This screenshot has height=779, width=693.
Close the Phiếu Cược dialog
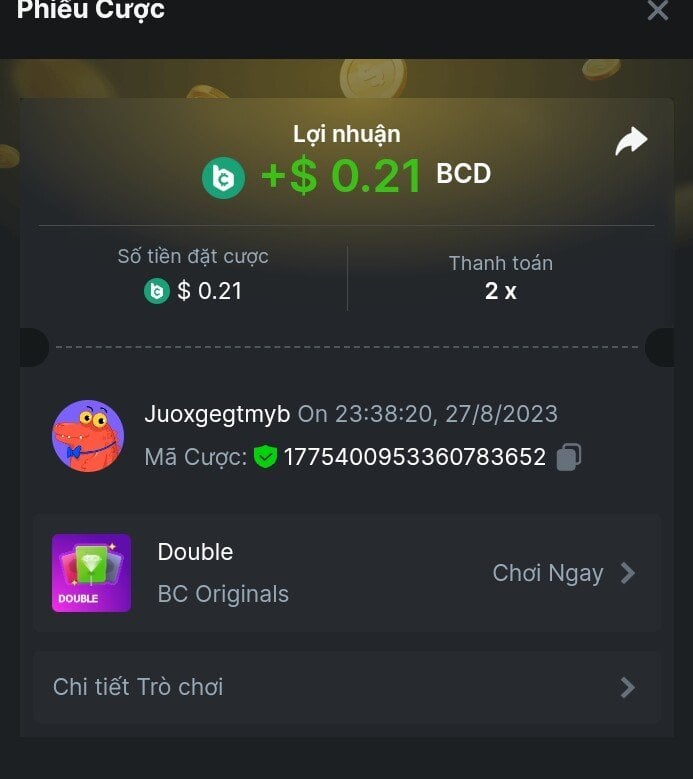[657, 11]
